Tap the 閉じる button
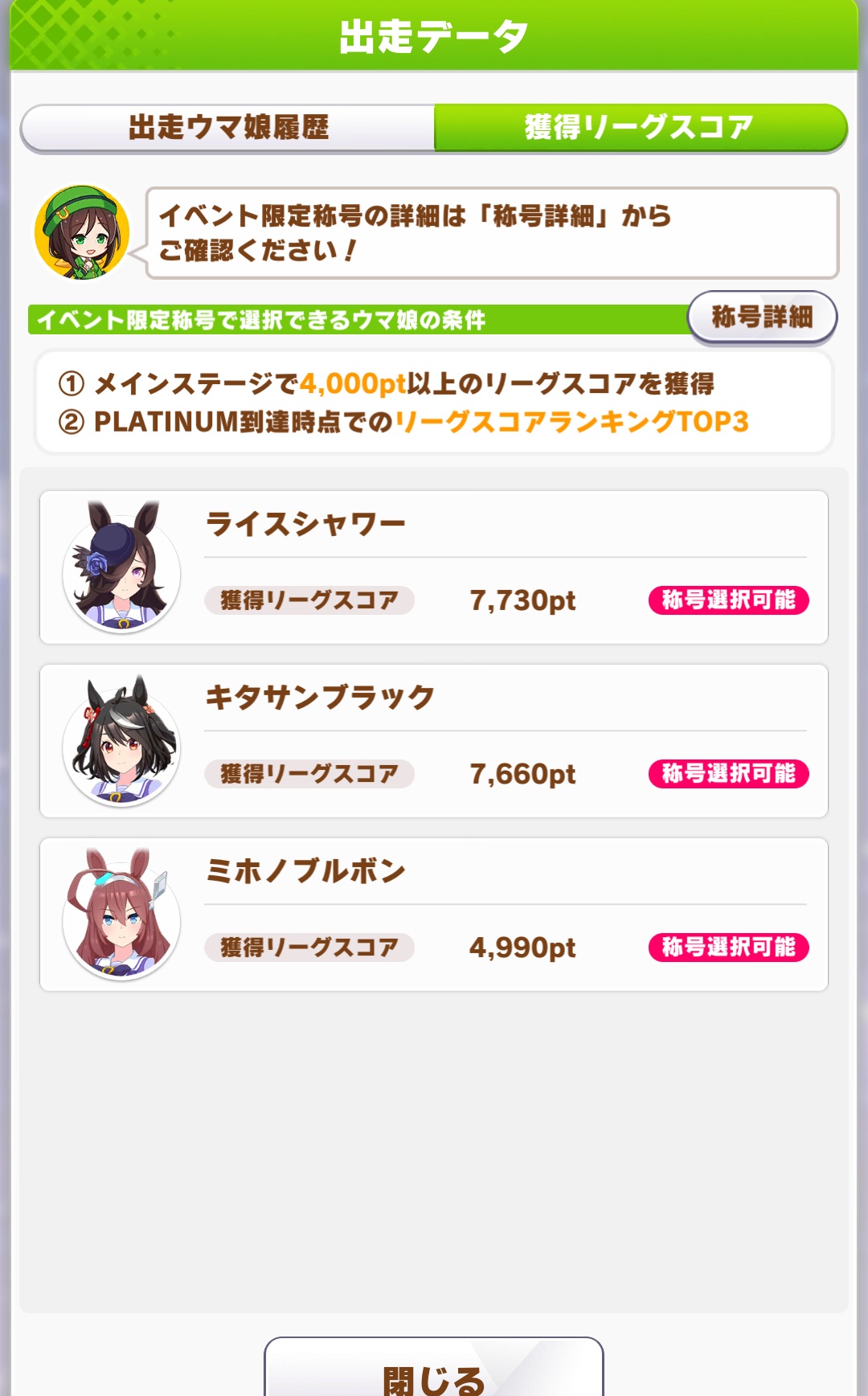This screenshot has height=1396, width=868. click(434, 1369)
